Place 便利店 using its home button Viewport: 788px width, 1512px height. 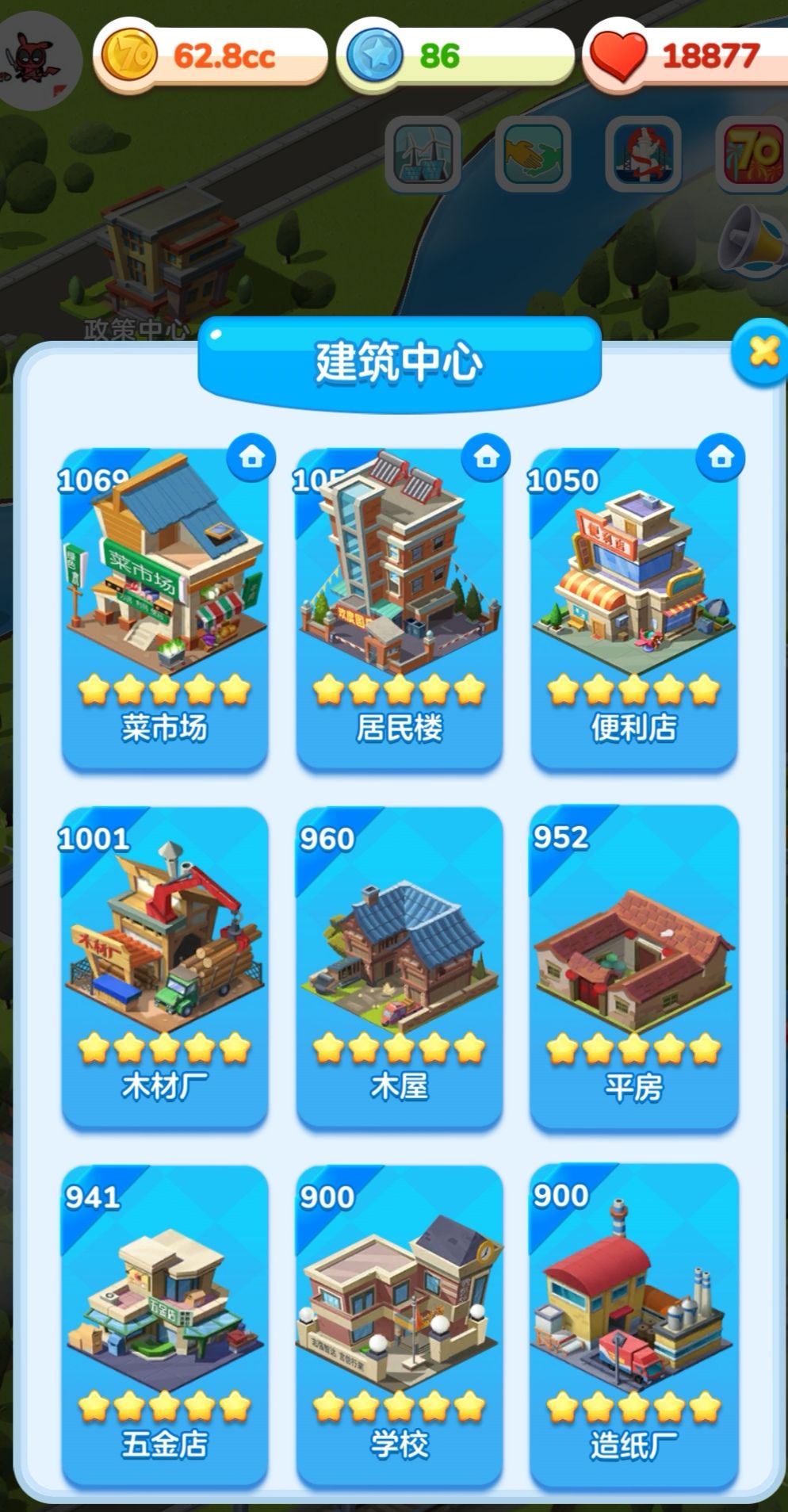tap(720, 458)
